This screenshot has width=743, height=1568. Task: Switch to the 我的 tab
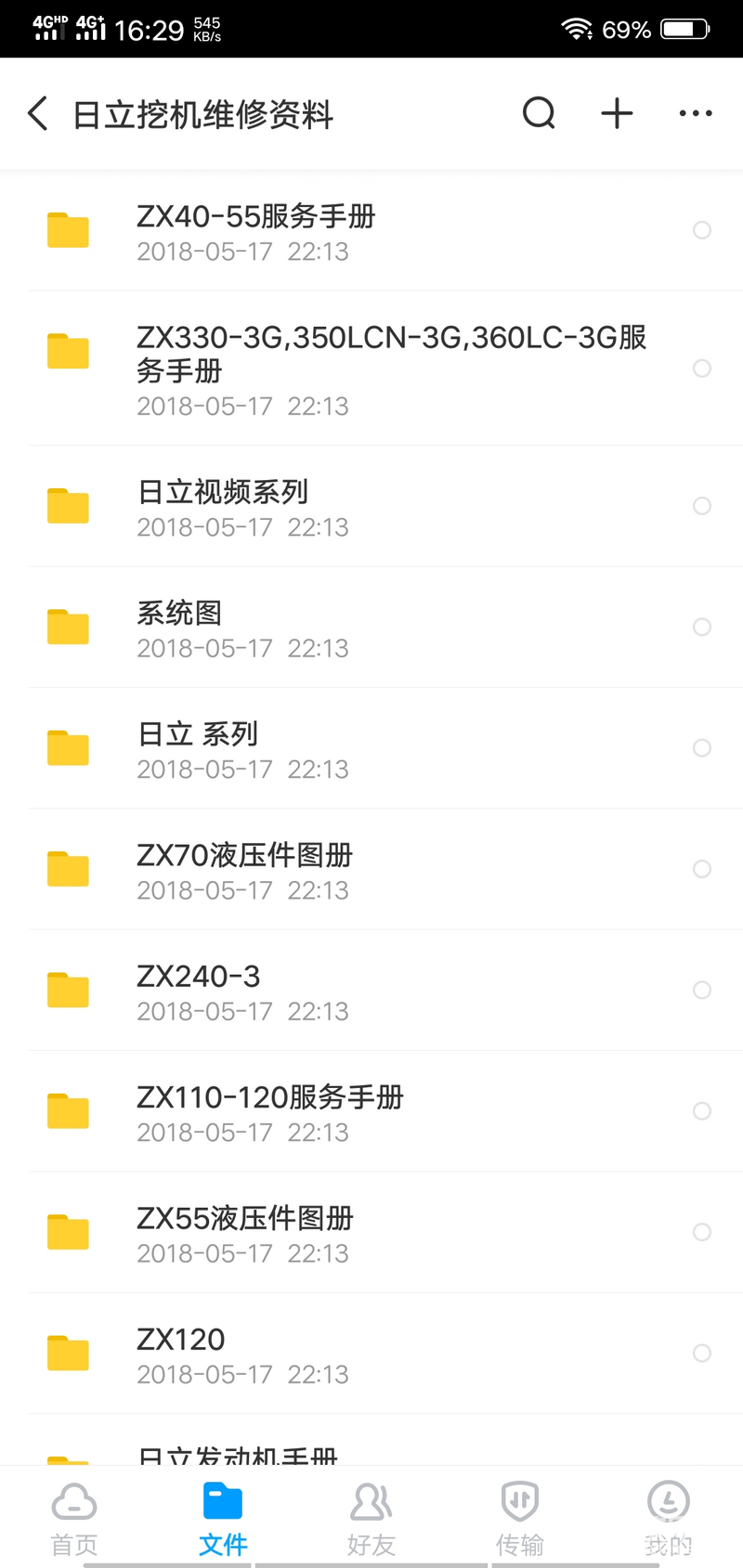(x=669, y=1518)
